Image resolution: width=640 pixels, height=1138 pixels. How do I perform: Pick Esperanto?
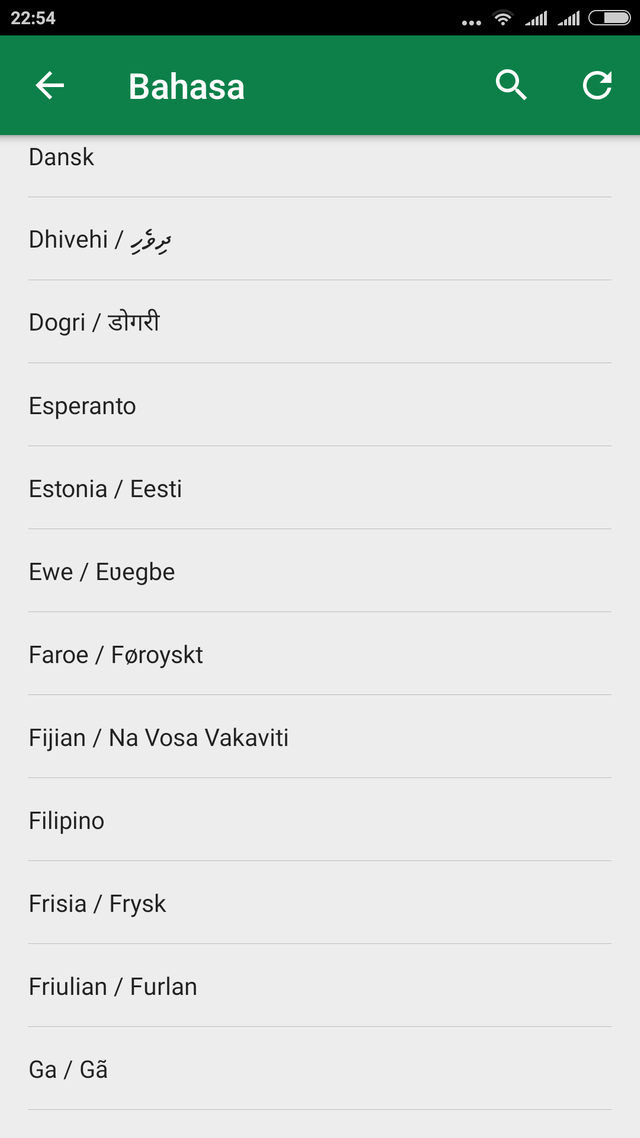coord(320,405)
